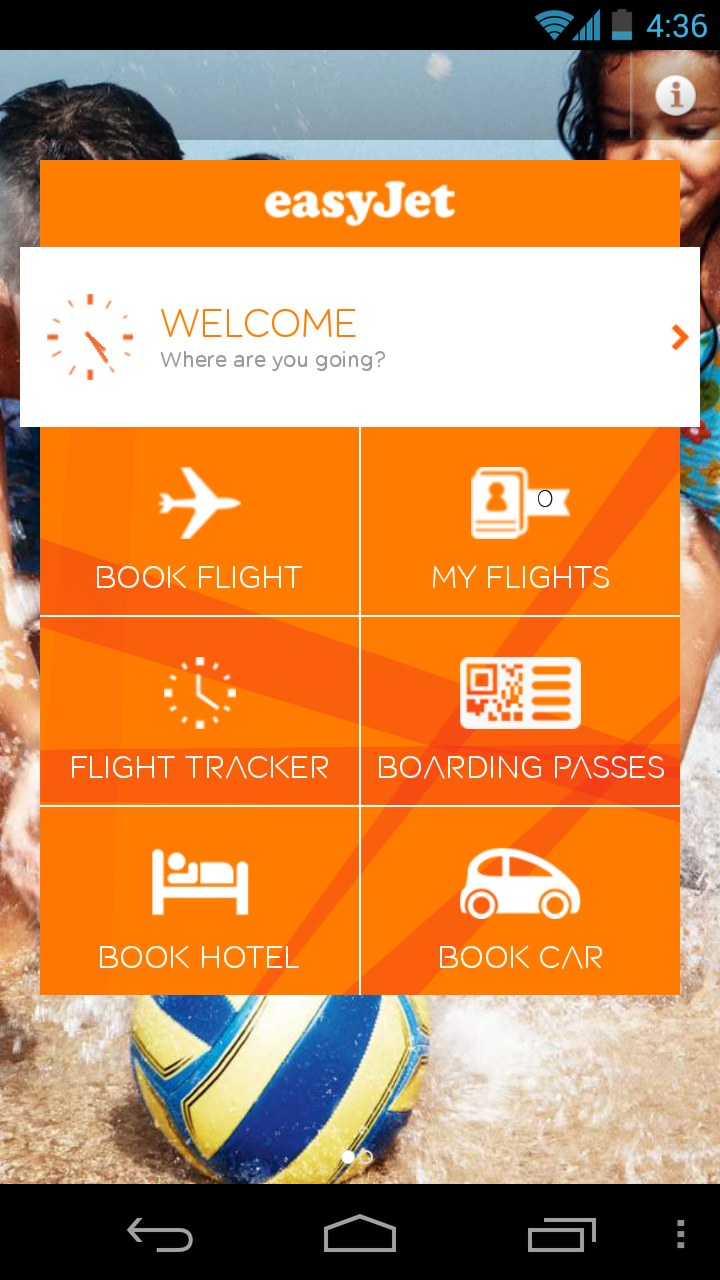
Task: Launch the Flight Tracker
Action: (199, 711)
